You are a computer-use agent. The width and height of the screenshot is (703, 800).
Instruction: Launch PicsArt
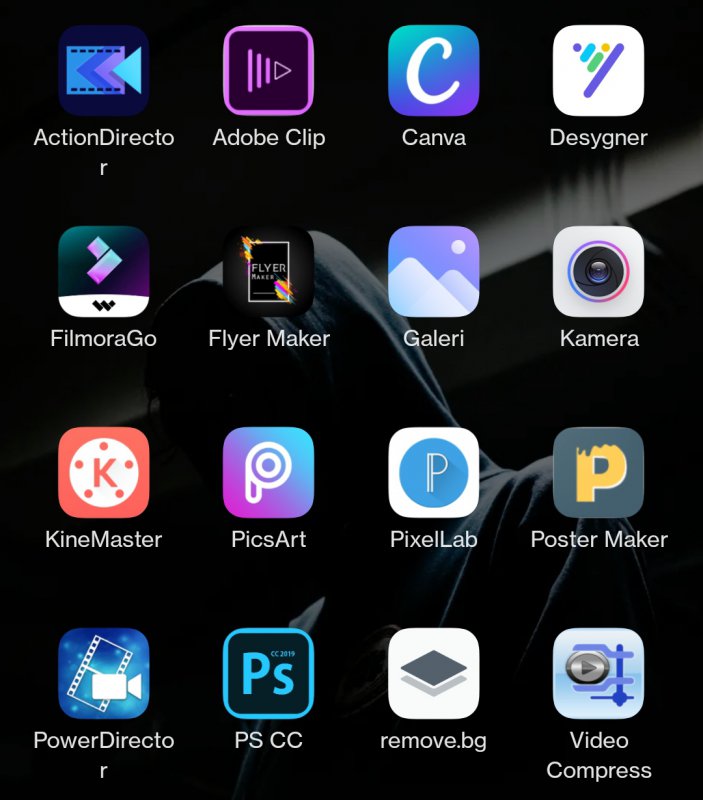268,473
